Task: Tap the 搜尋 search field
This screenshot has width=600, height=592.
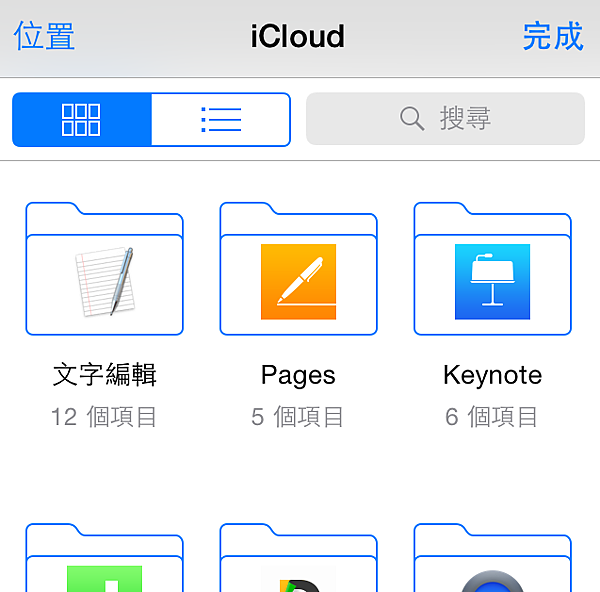Action: 445,119
